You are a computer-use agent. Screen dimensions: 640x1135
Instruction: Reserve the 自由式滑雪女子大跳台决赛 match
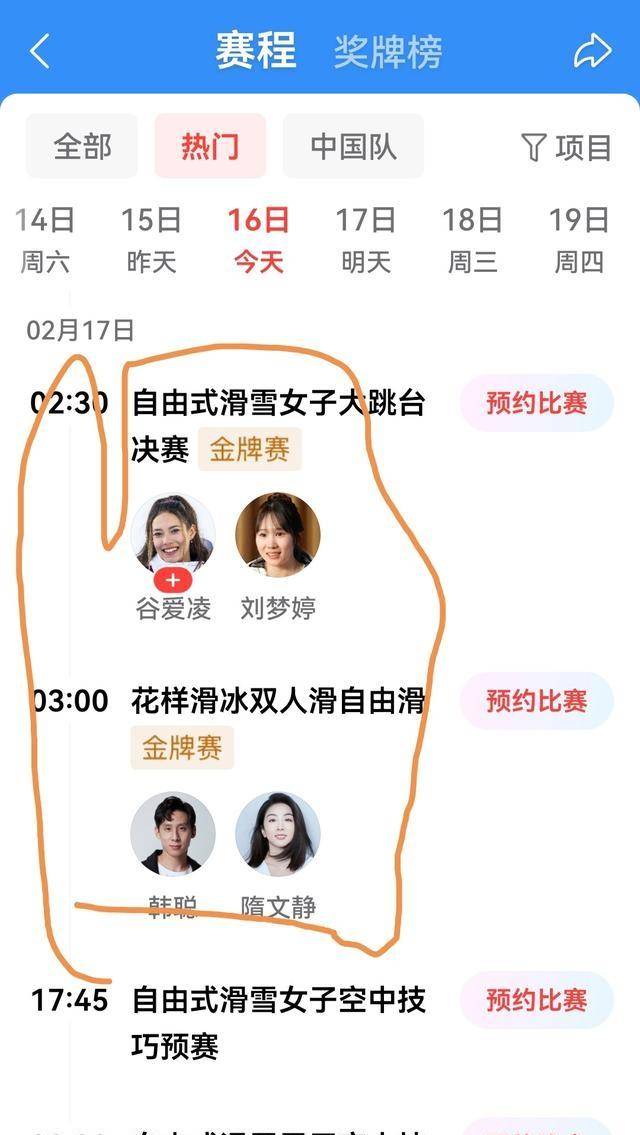coord(536,403)
